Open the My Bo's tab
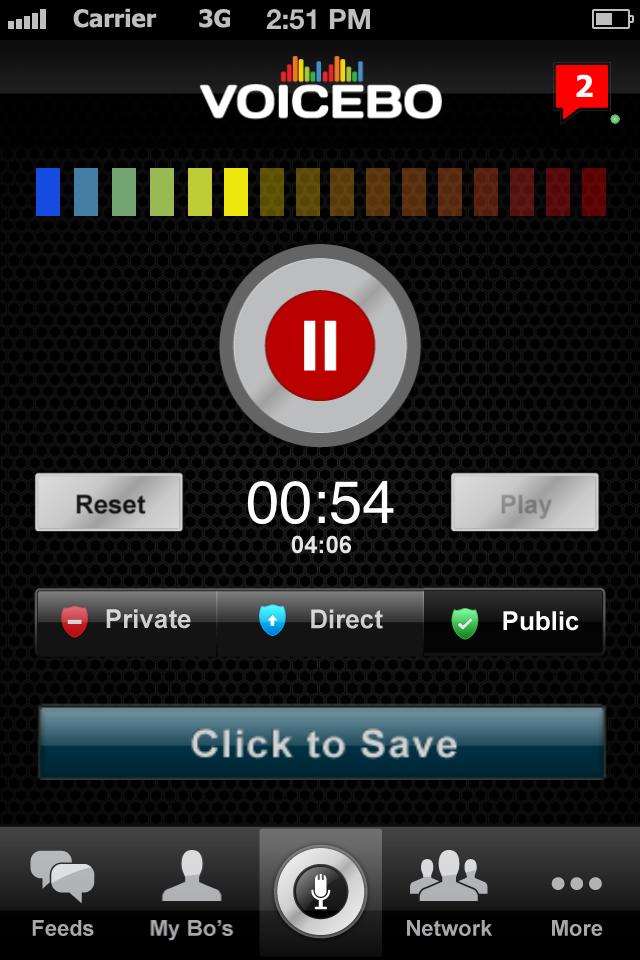The width and height of the screenshot is (640, 960). [191, 893]
